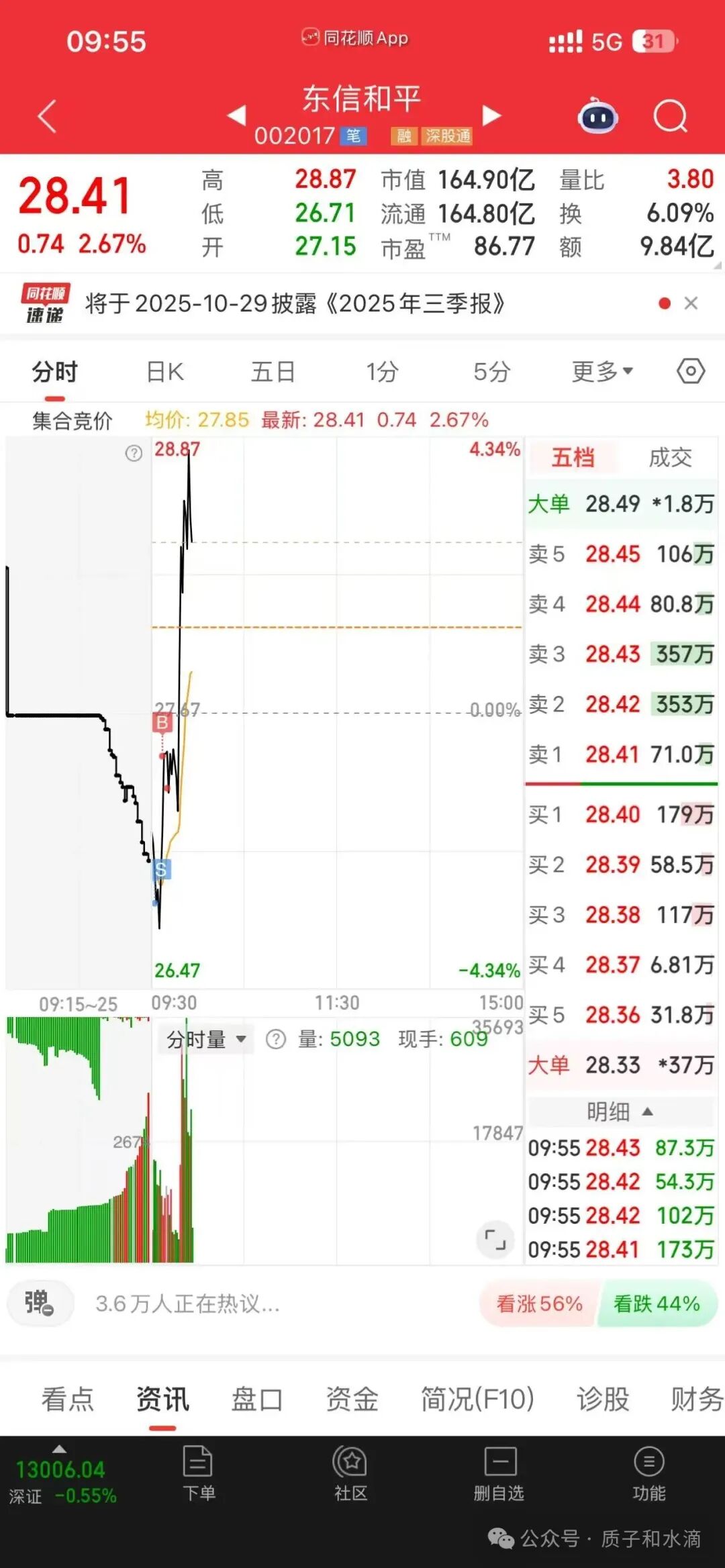
Task: Open the search magnifier icon
Action: (670, 117)
